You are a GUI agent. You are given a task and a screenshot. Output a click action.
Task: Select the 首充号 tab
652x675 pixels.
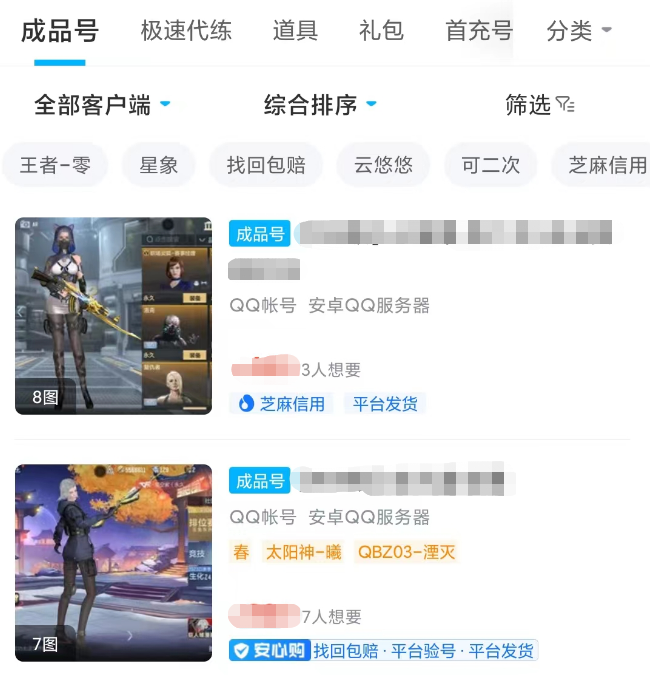478,31
